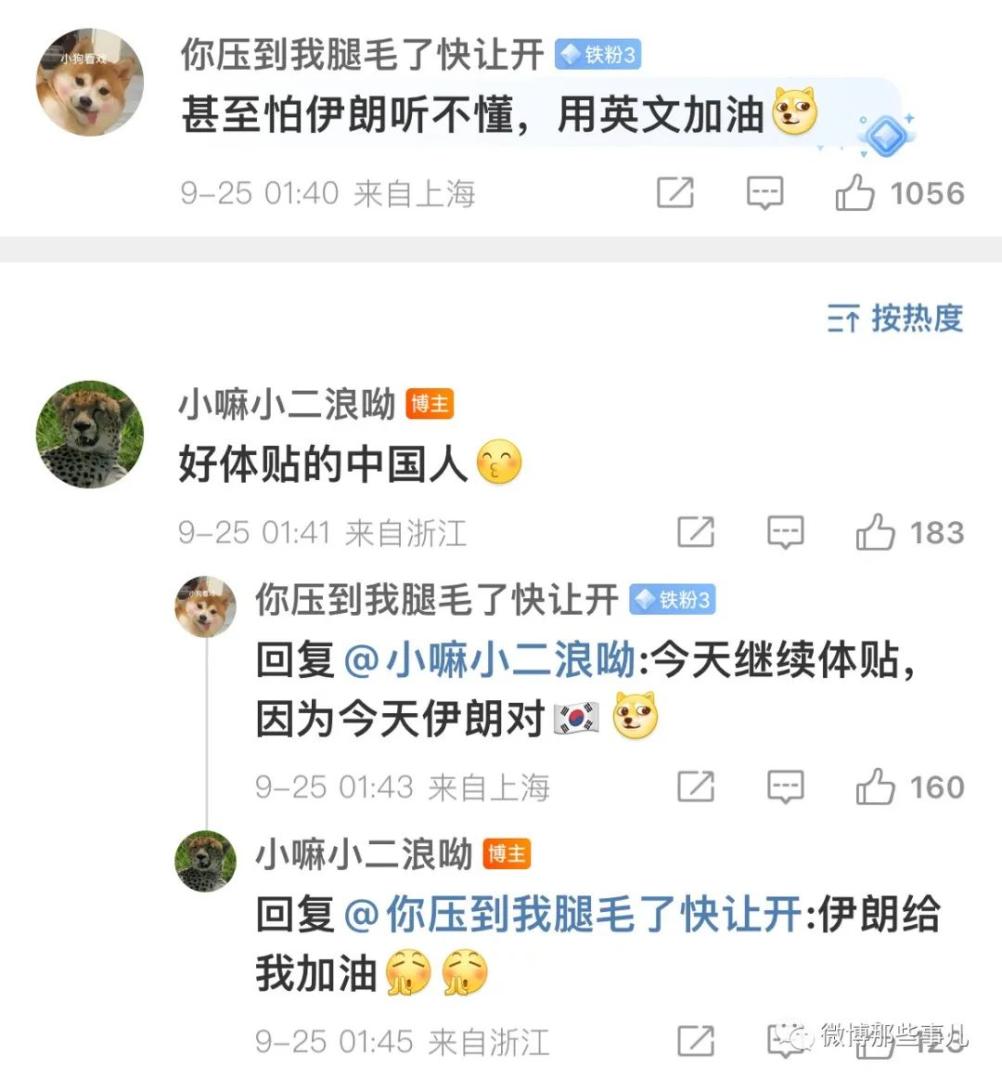This screenshot has height=1080, width=1002.
Task: Like the 好体贴的中国人 comment
Action: click(875, 533)
